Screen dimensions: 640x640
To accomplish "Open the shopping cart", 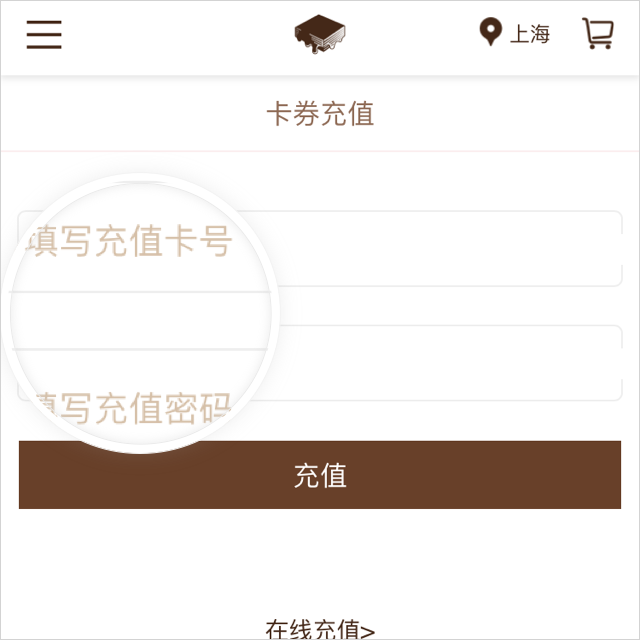I will tap(597, 34).
